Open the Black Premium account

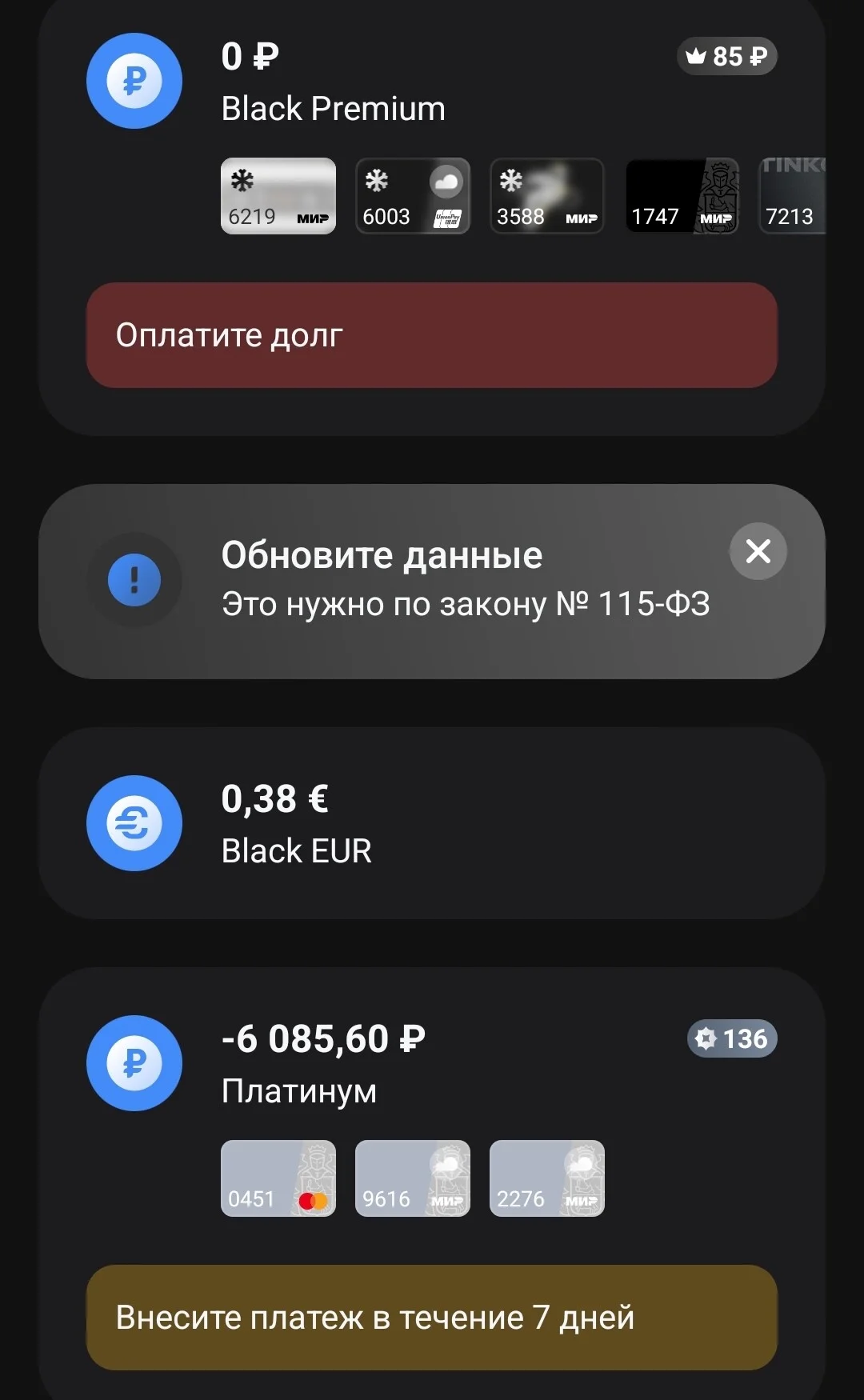[x=333, y=82]
